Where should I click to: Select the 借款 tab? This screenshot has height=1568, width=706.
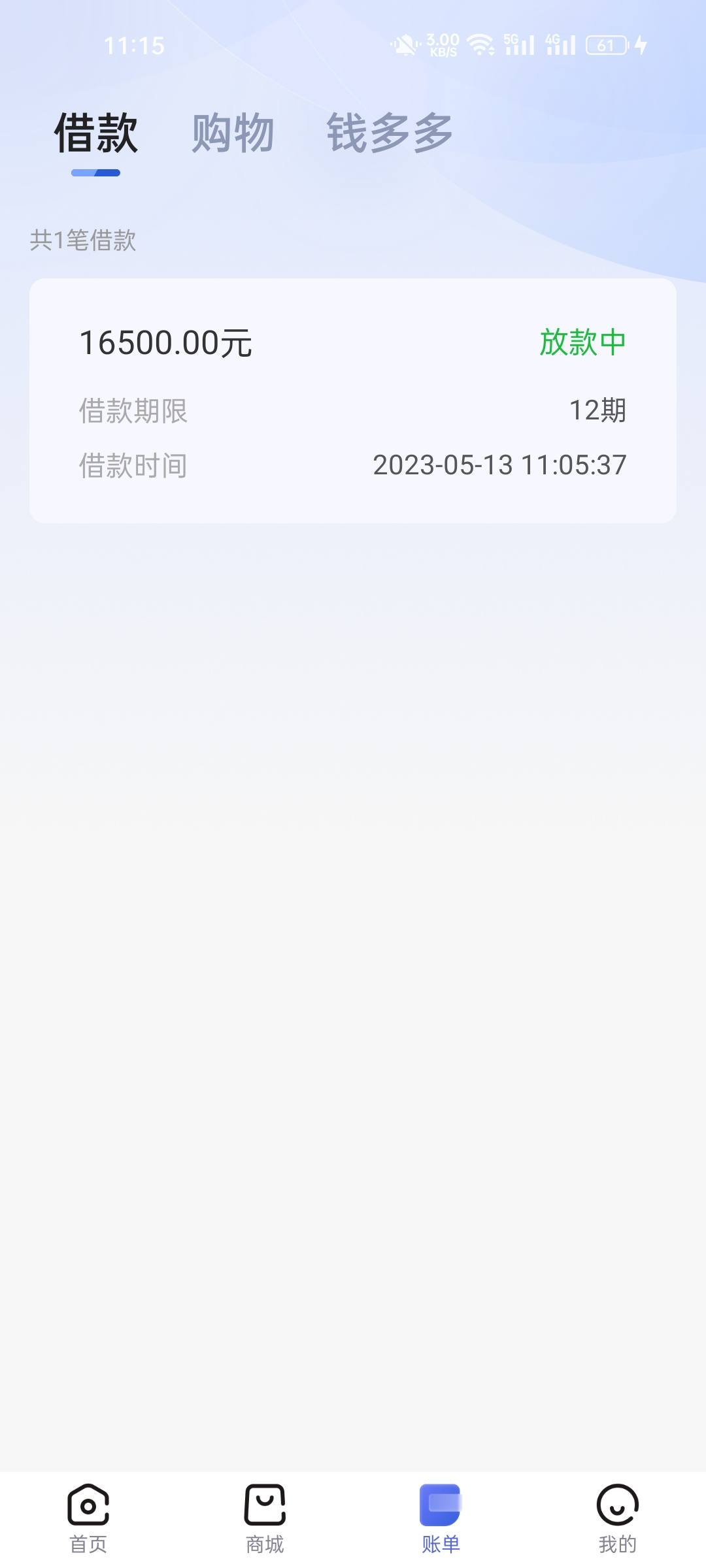96,133
